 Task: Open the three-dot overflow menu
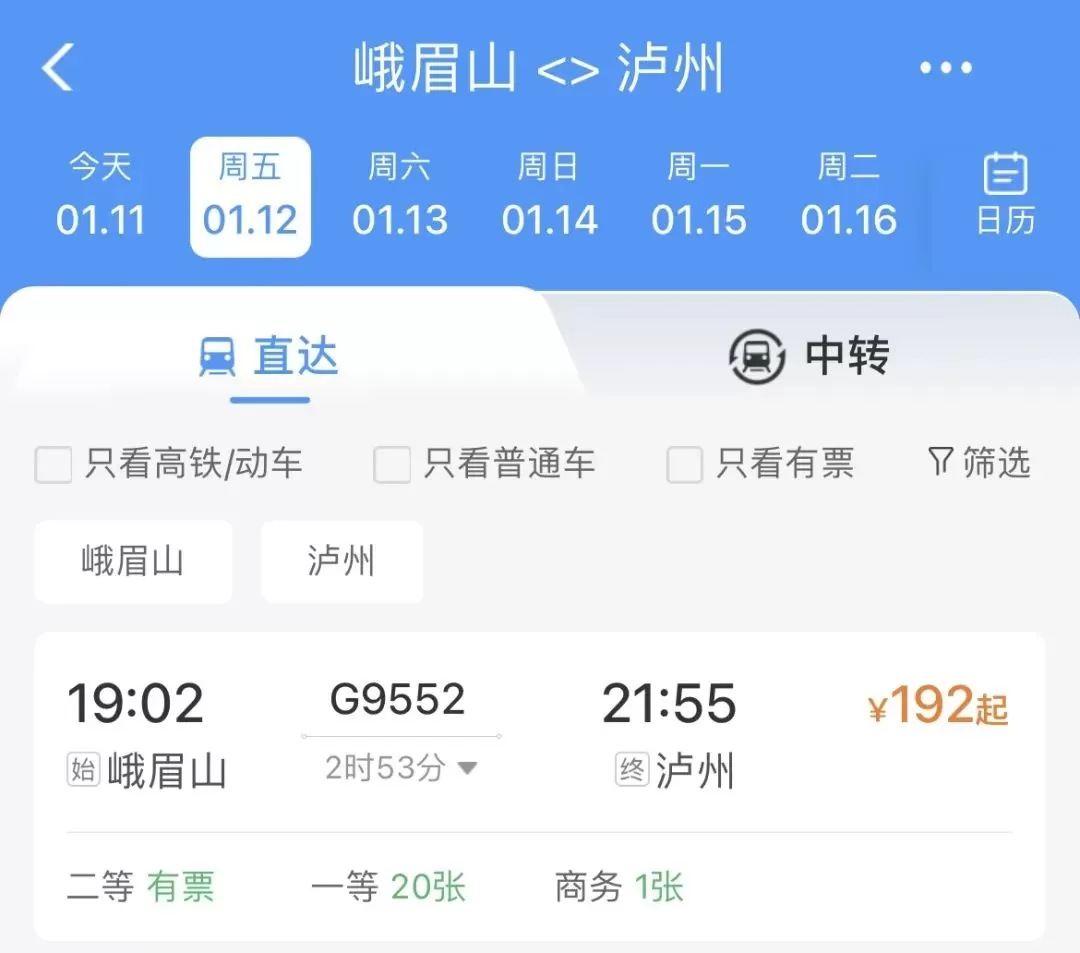coord(945,68)
